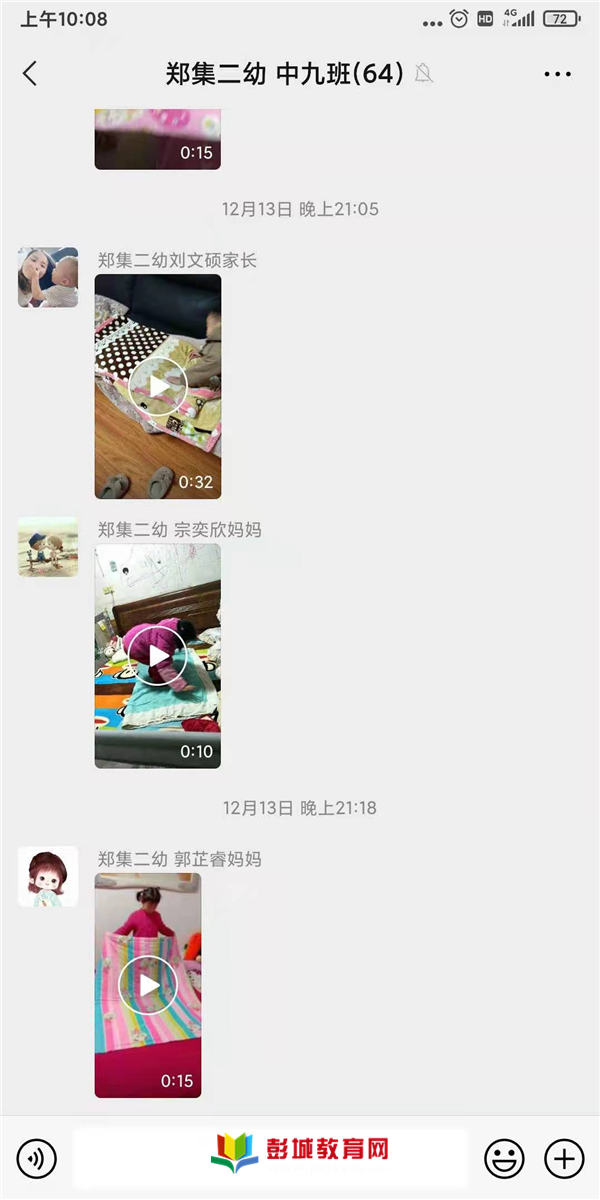Tap the message text field
The height and width of the screenshot is (1200, 600).
click(270, 1159)
